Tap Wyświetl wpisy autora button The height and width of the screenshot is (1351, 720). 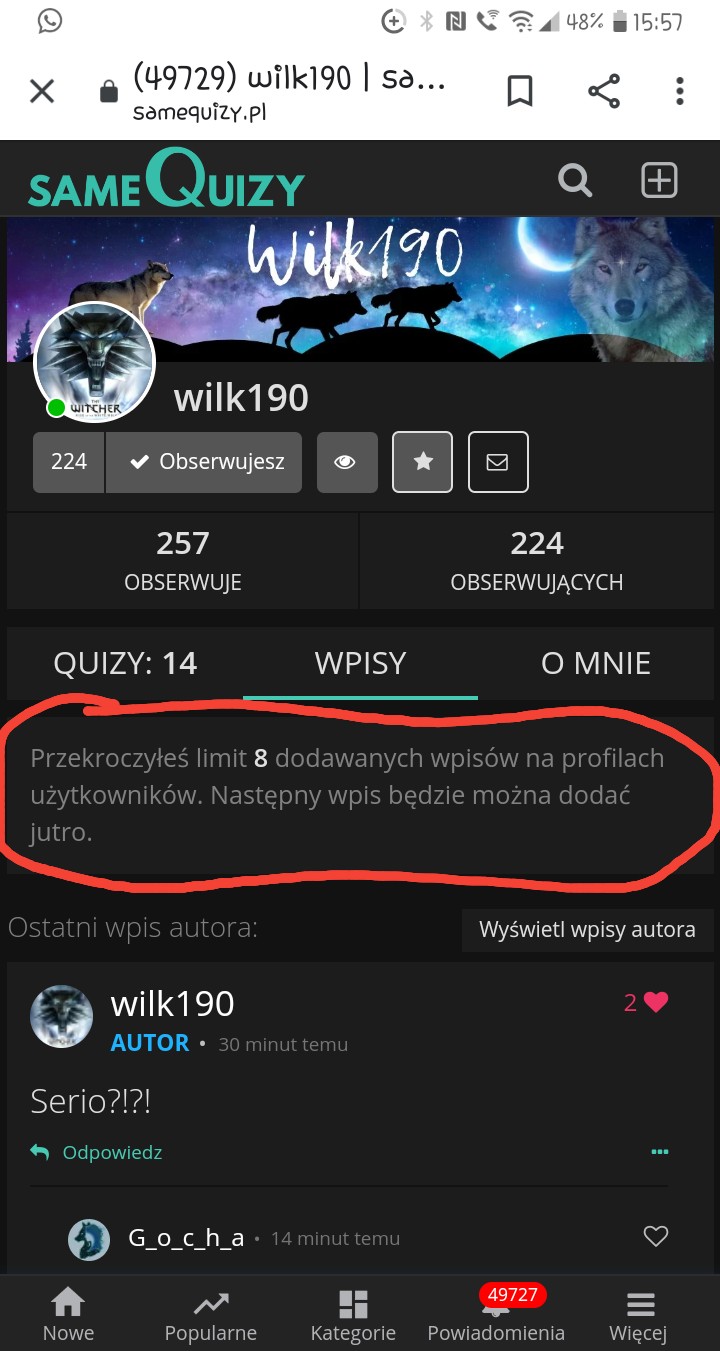pyautogui.click(x=587, y=930)
